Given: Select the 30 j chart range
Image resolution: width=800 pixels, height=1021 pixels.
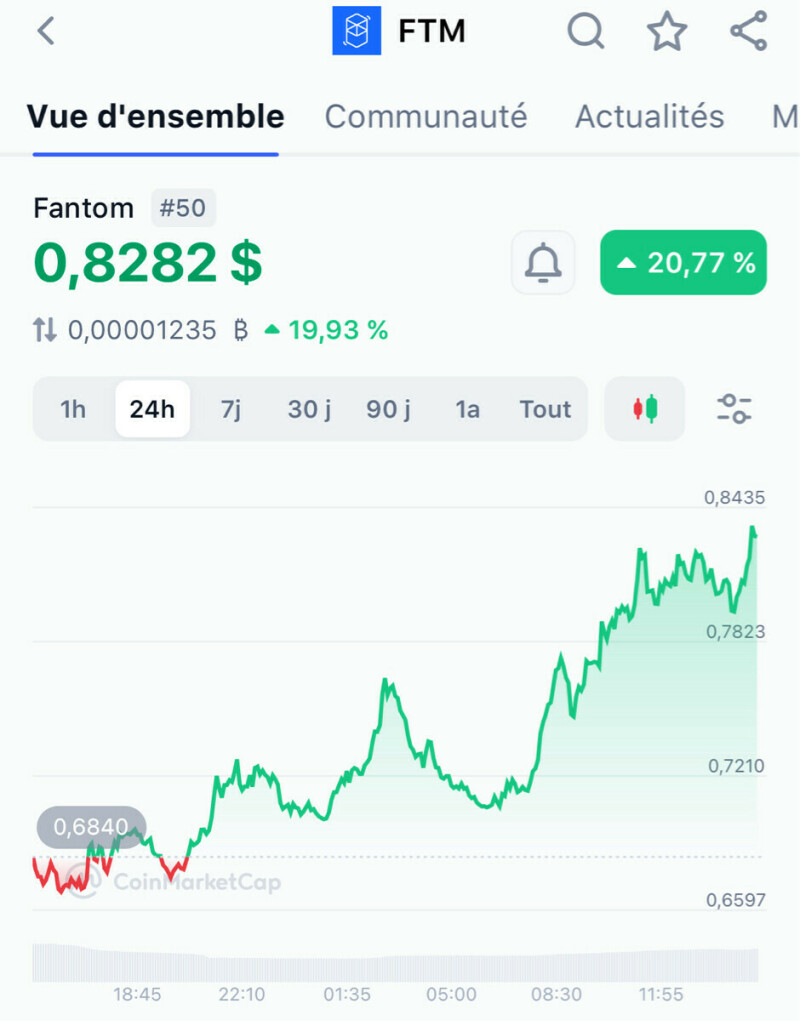Looking at the screenshot, I should [309, 409].
